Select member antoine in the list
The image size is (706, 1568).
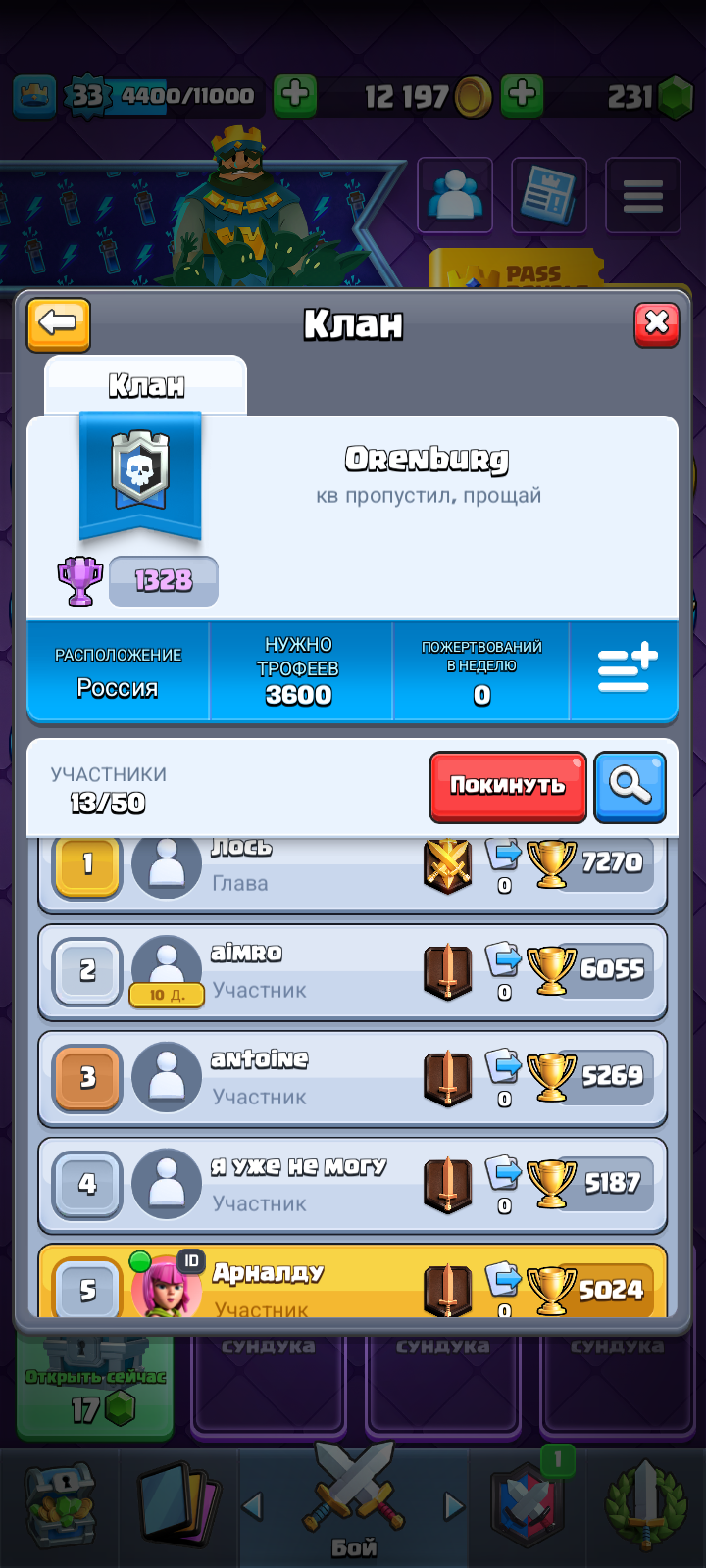(x=353, y=1078)
